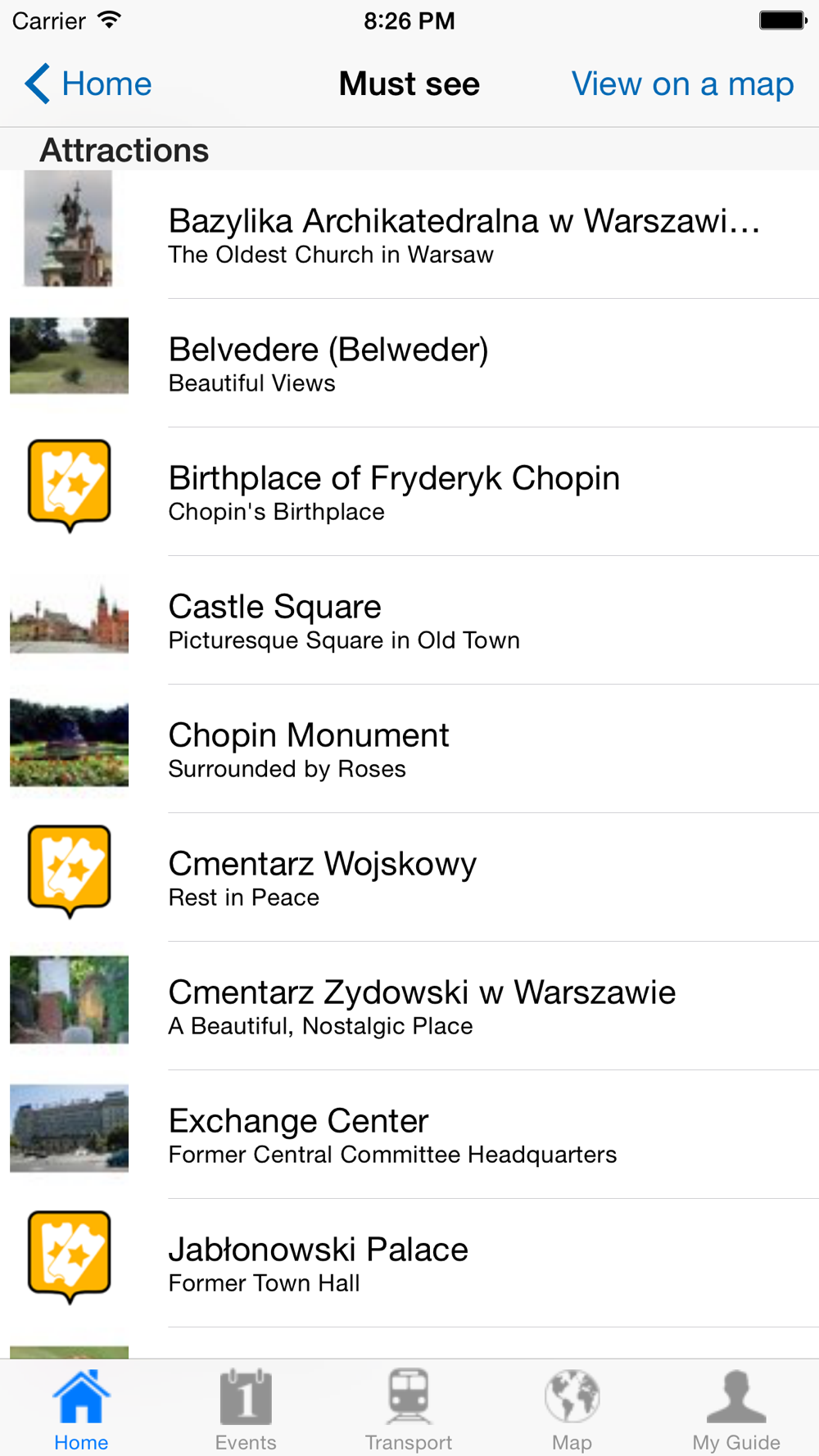View the Chopin Monument entry
Viewport: 819px width, 1456px height.
pyautogui.click(x=409, y=749)
